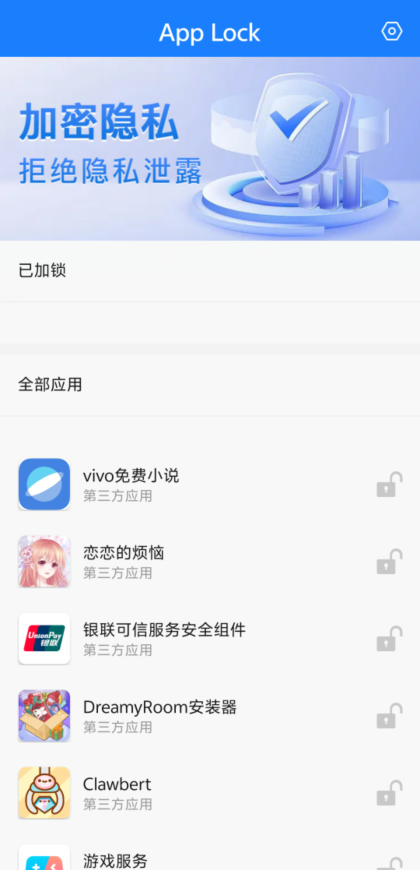Select the 游戏服务 app row
420x870 pixels.
click(210, 856)
